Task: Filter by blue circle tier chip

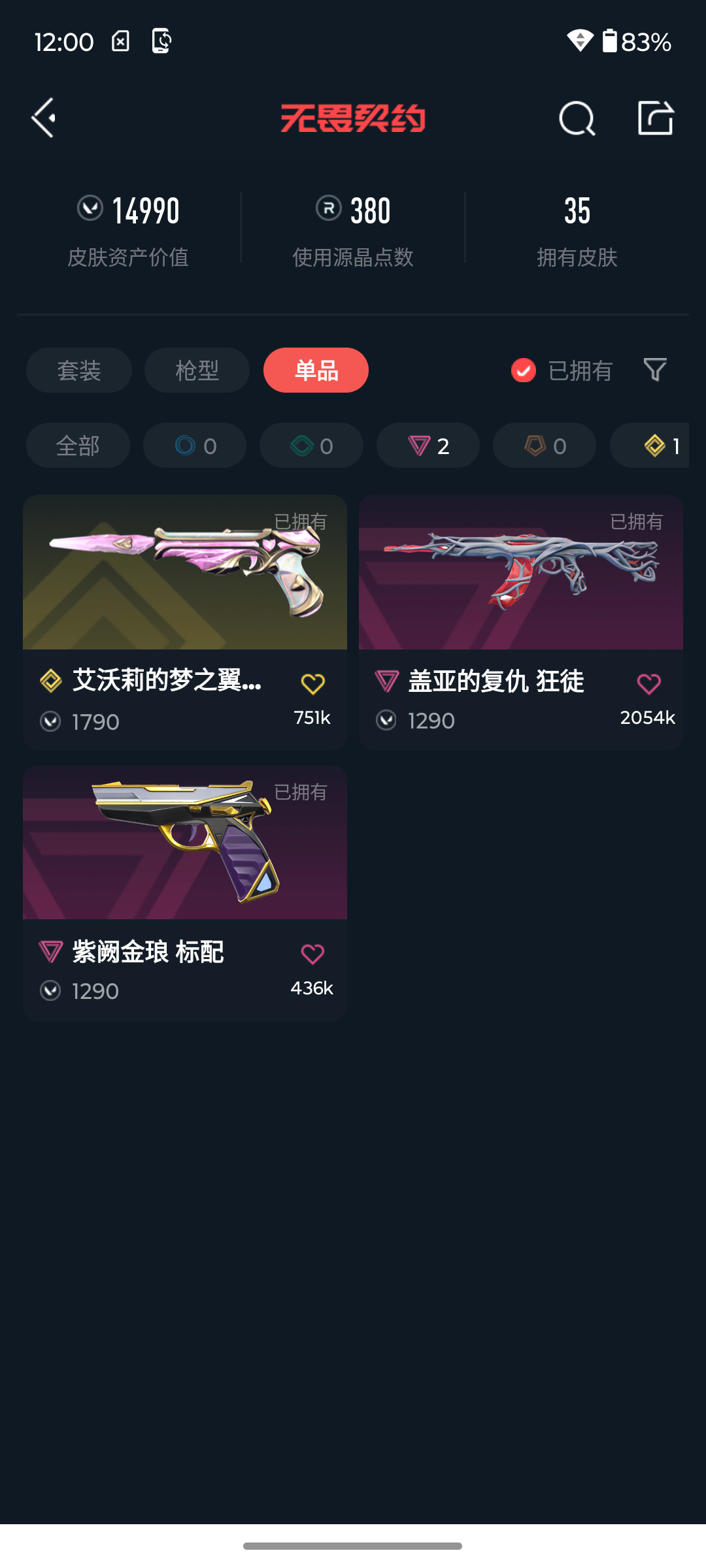Action: click(x=195, y=446)
